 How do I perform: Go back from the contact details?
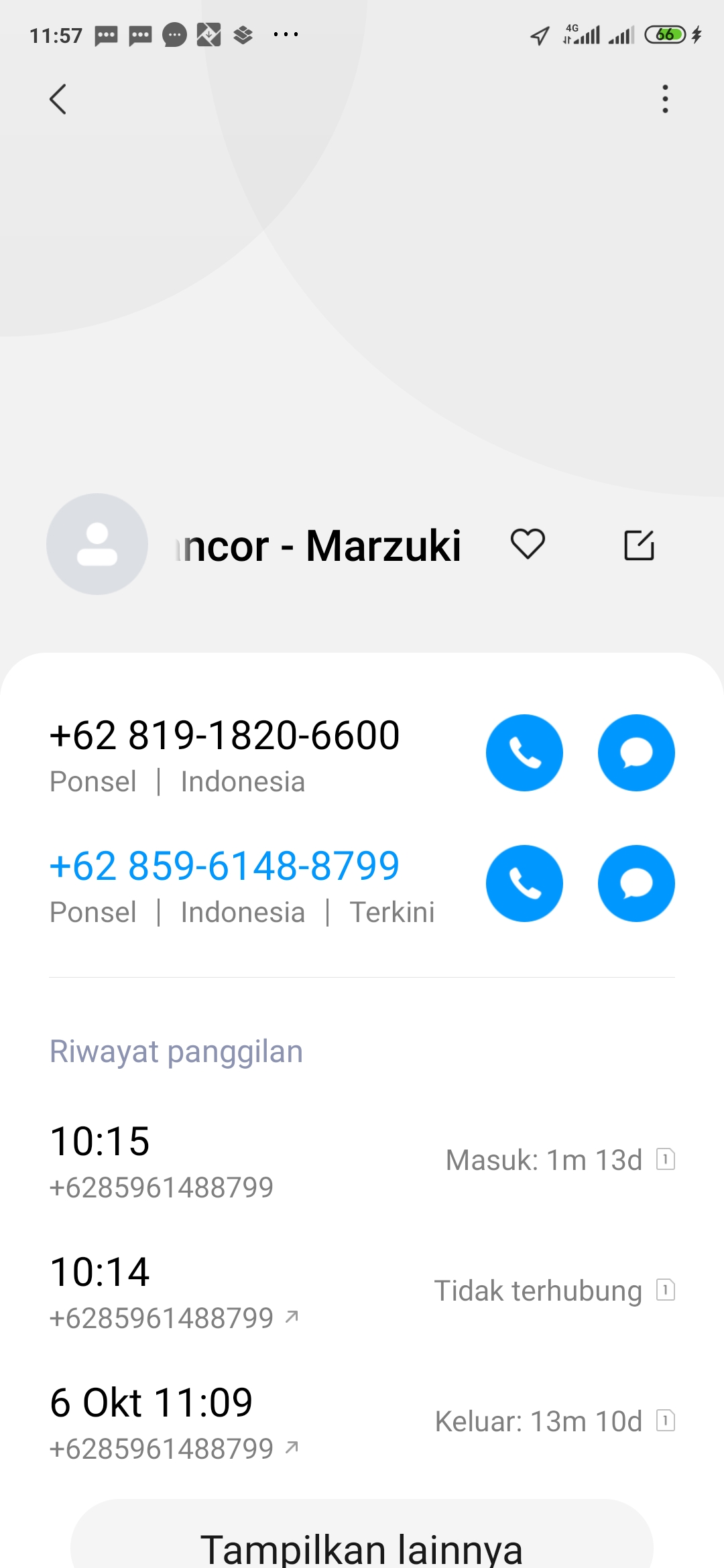[58, 99]
